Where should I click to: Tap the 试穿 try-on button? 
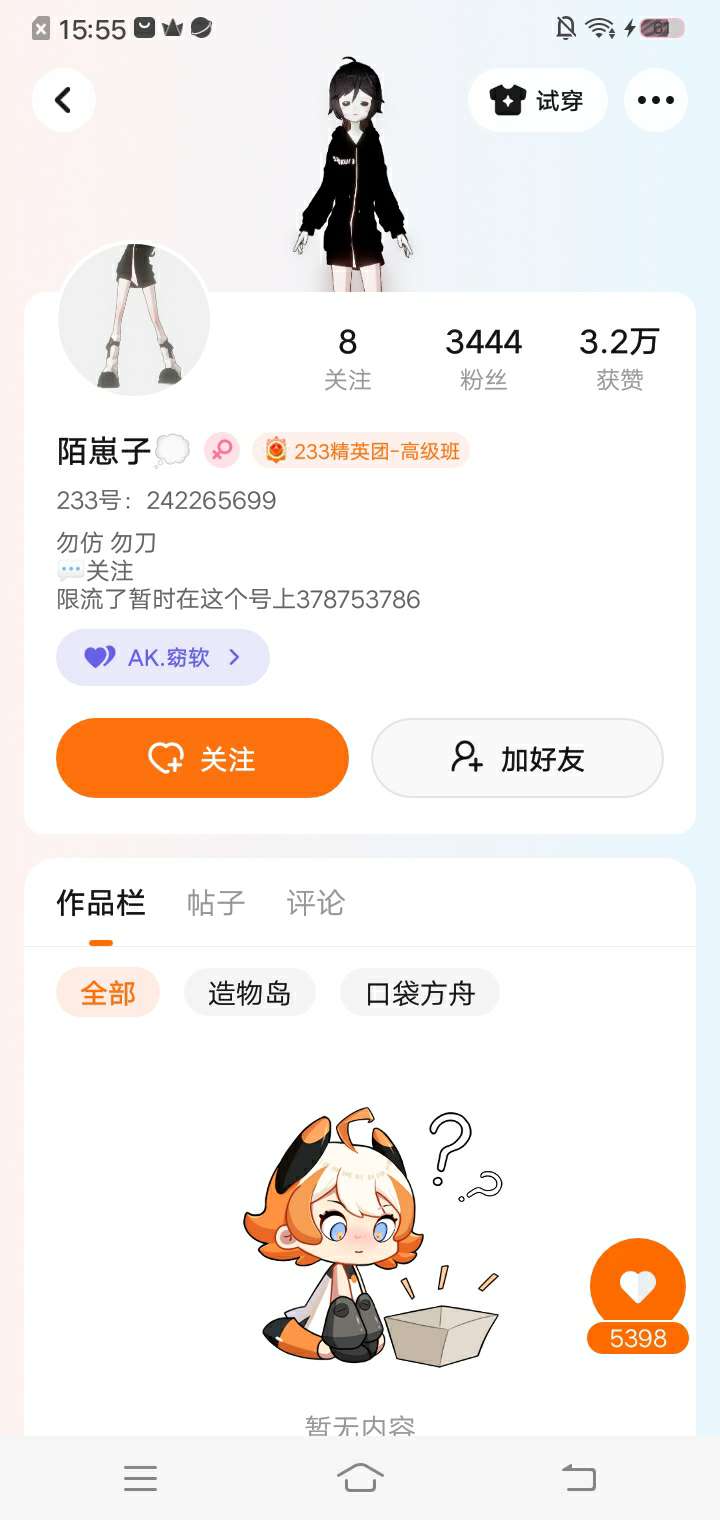point(537,100)
